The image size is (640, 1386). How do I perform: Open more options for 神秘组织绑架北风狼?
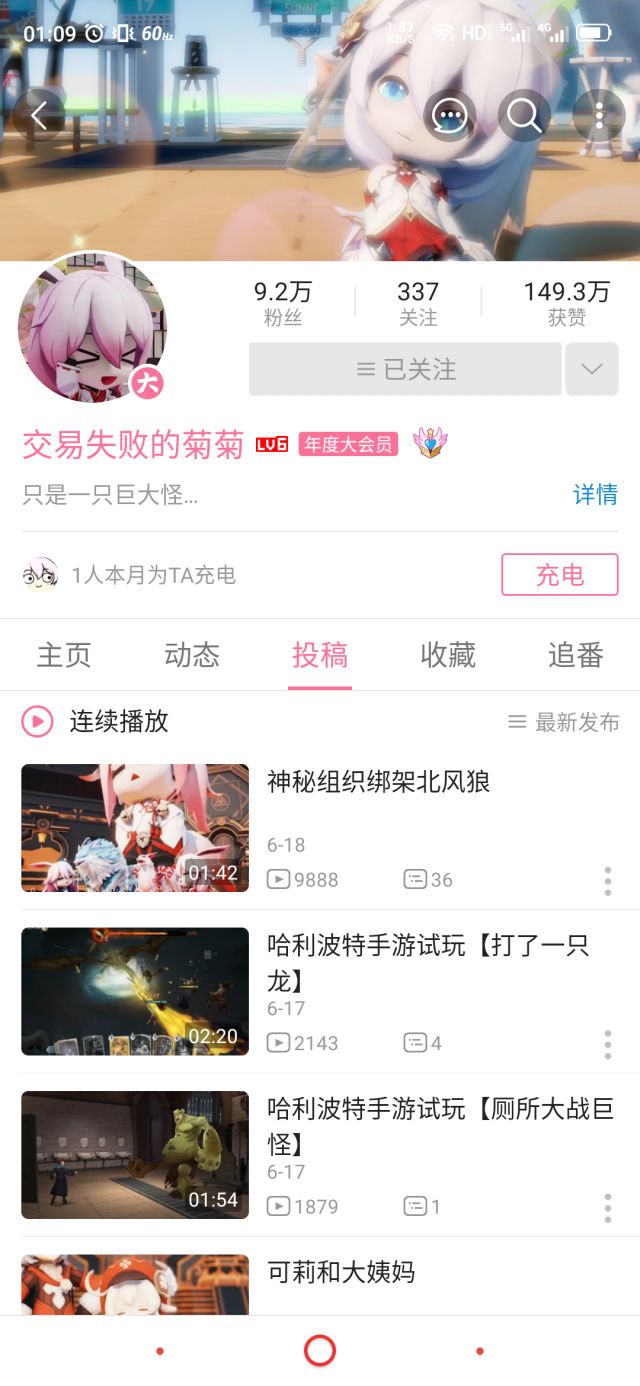607,881
